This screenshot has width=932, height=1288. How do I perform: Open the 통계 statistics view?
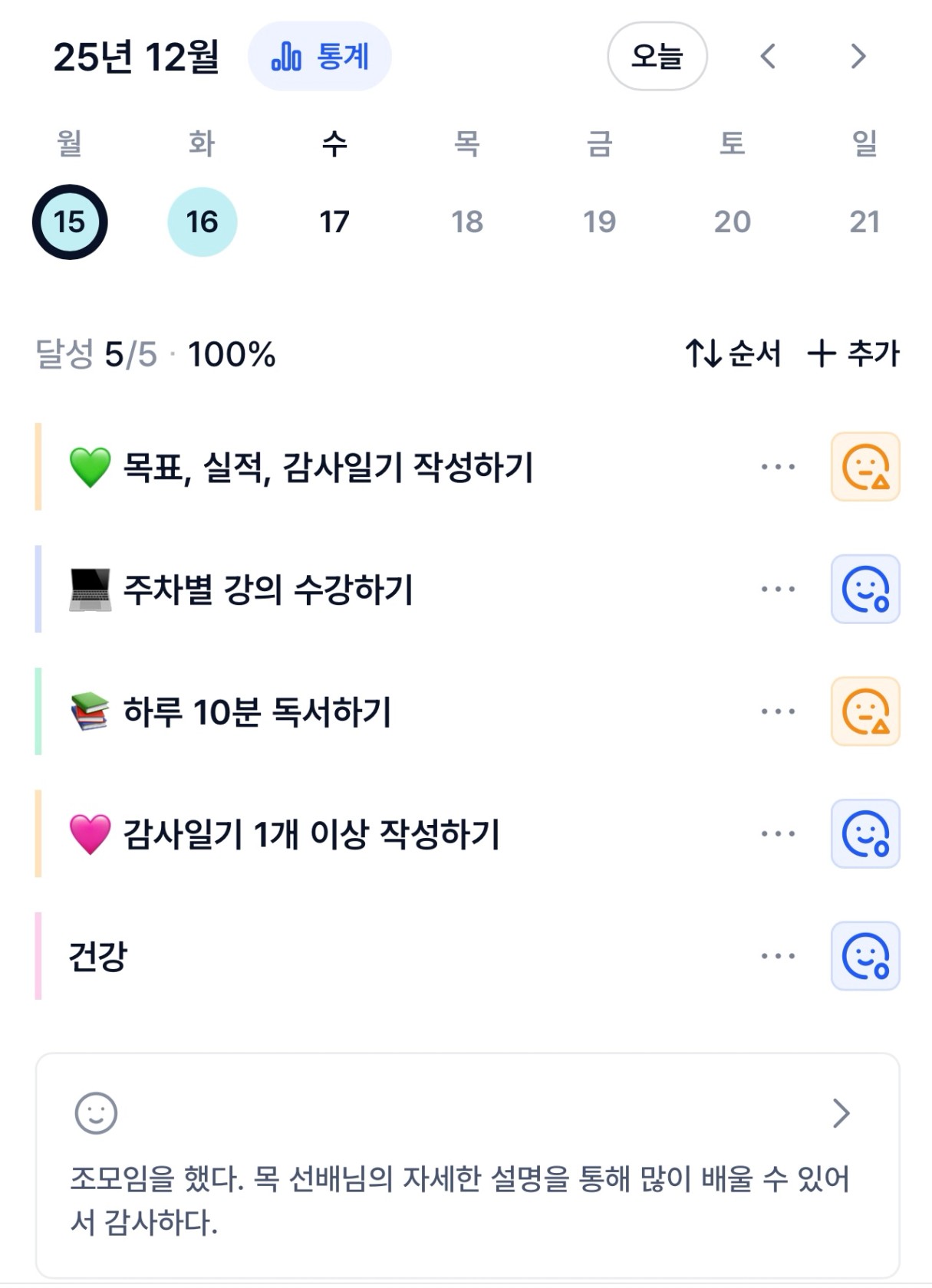click(x=319, y=57)
